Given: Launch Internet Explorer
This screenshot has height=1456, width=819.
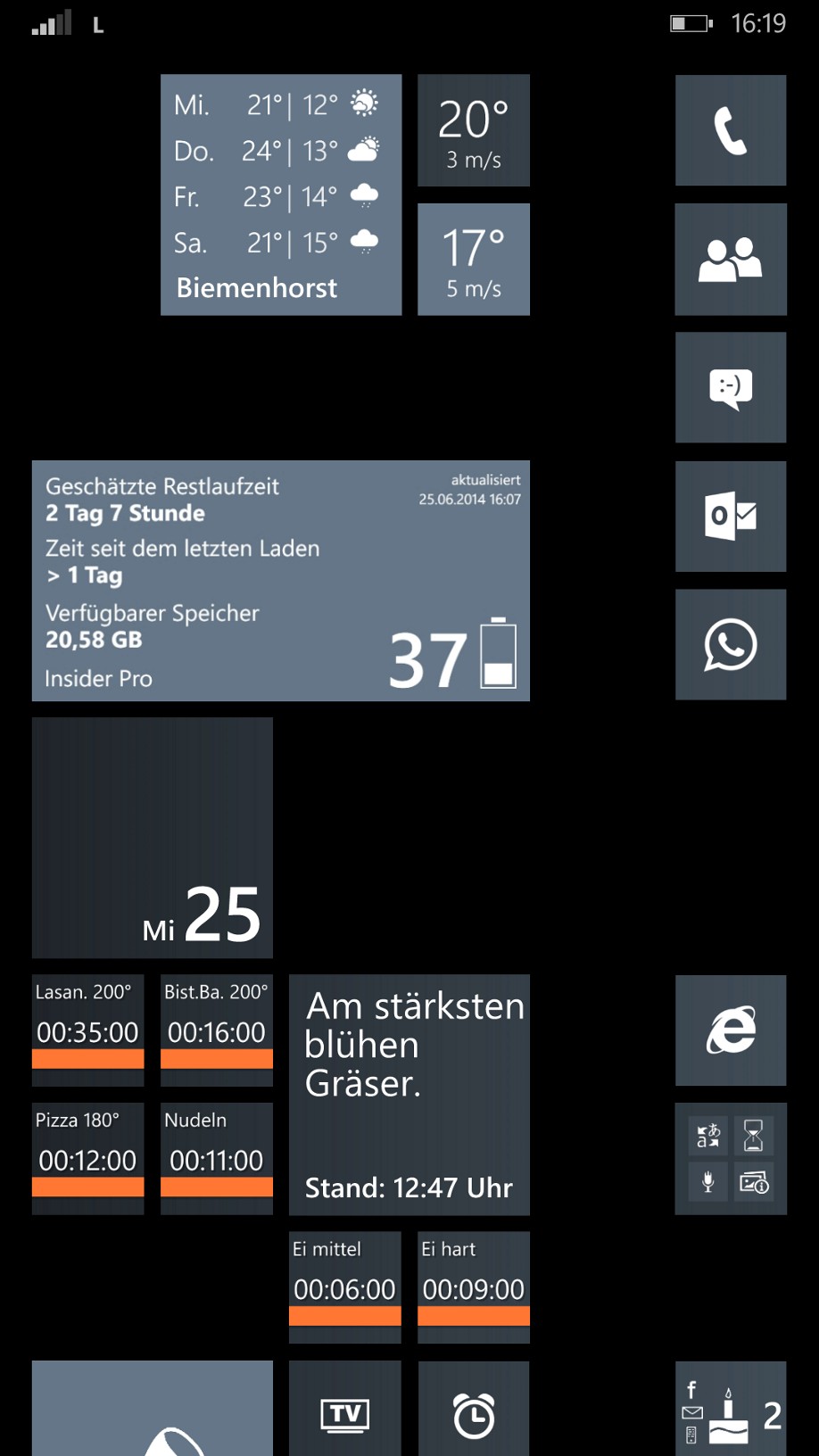Looking at the screenshot, I should [731, 1030].
